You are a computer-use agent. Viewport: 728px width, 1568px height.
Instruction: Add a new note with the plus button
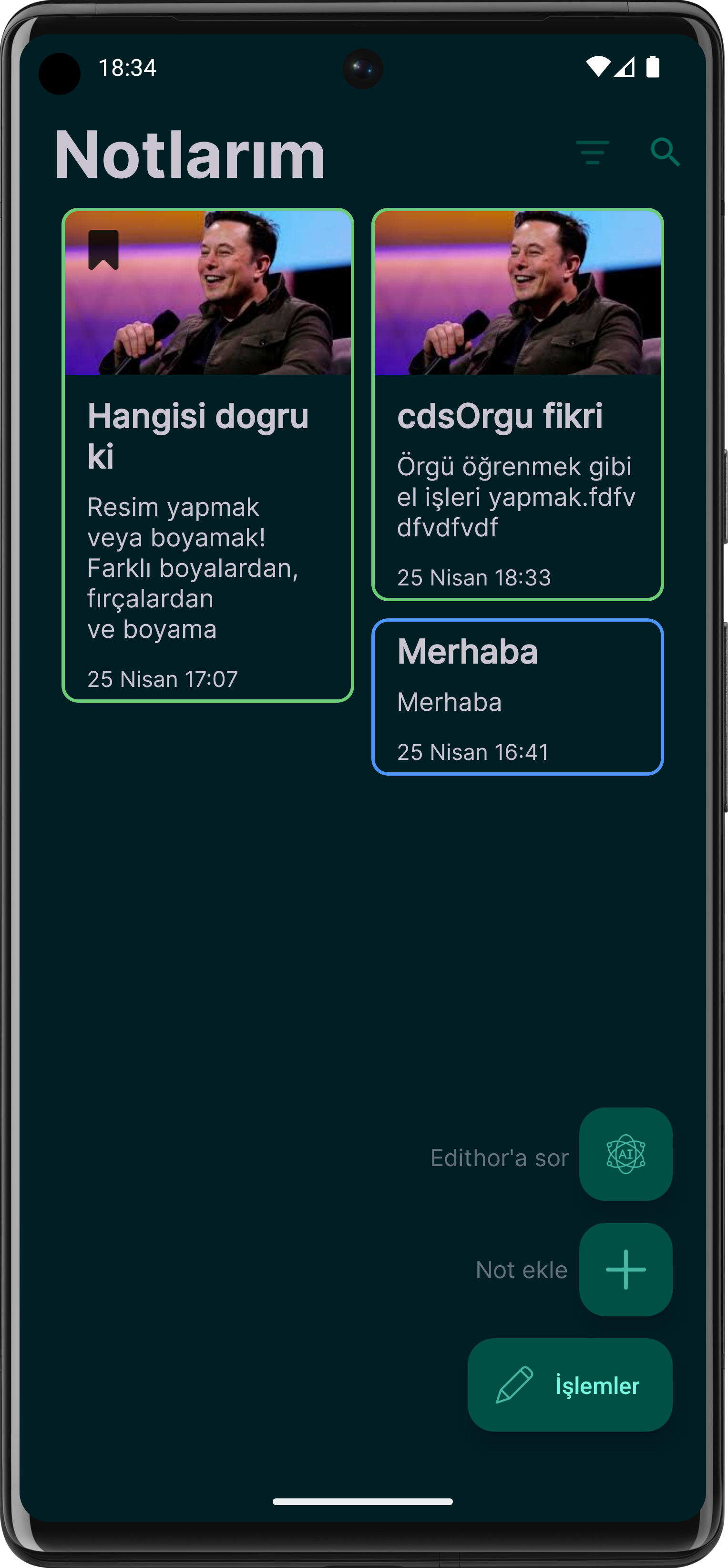point(625,1269)
